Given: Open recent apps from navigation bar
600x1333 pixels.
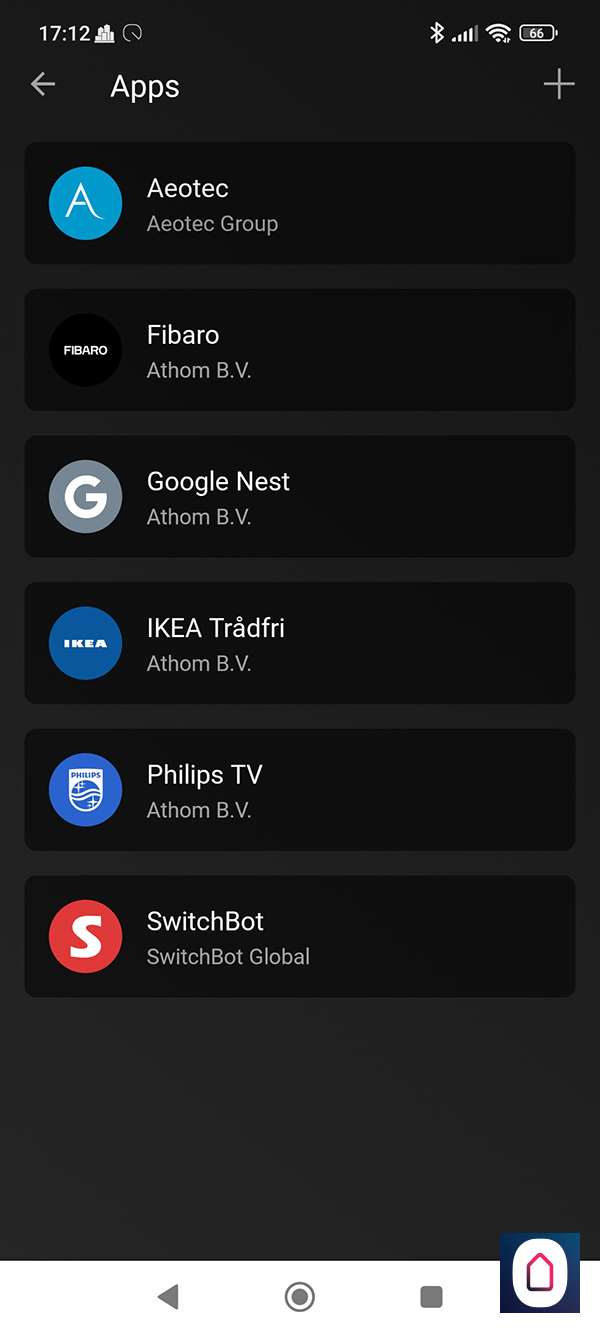Looking at the screenshot, I should [431, 1297].
